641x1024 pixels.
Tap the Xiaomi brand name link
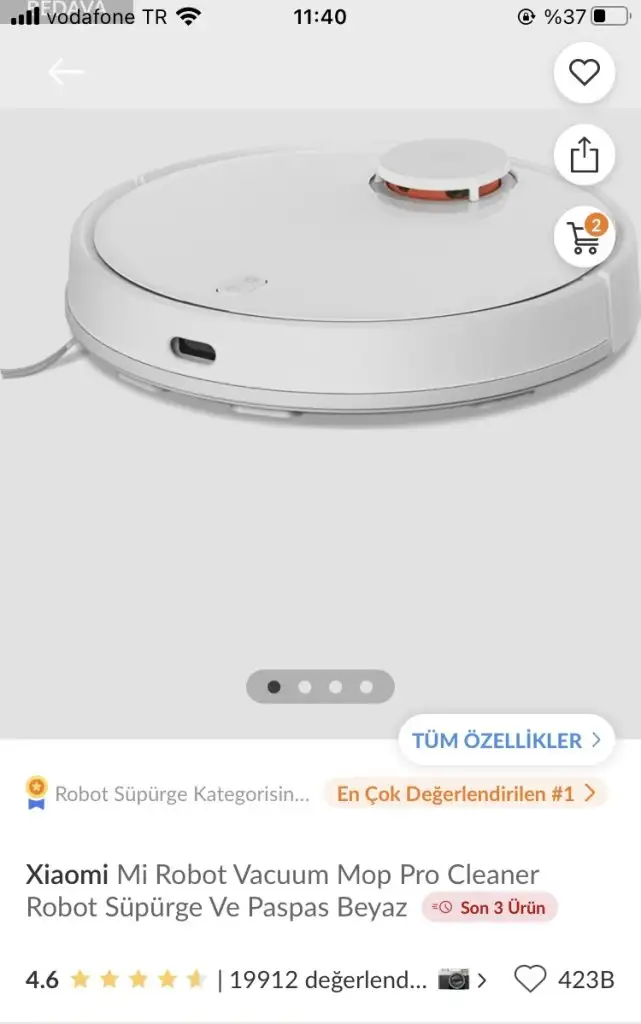pyautogui.click(x=67, y=875)
